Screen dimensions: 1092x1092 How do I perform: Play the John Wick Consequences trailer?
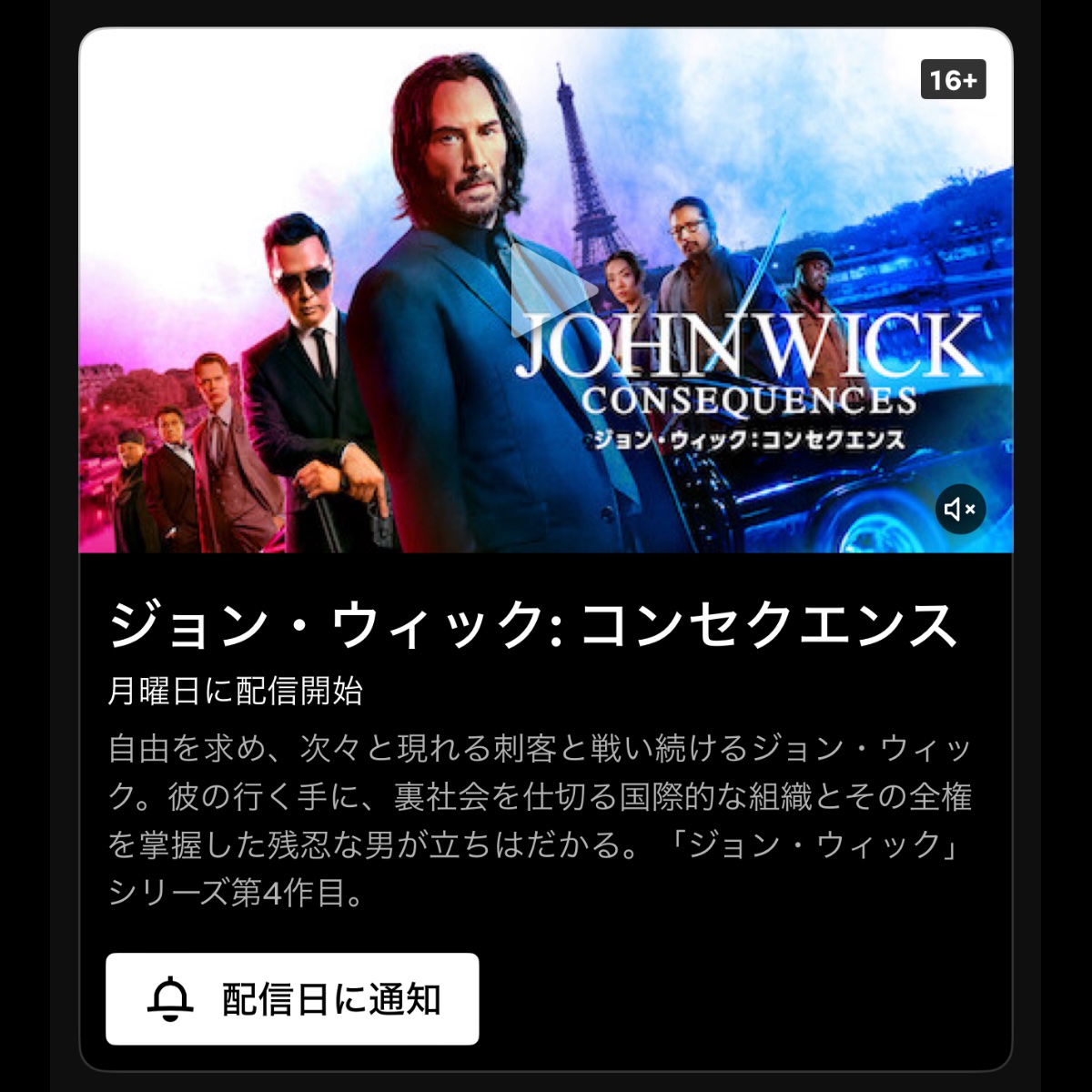(549, 291)
